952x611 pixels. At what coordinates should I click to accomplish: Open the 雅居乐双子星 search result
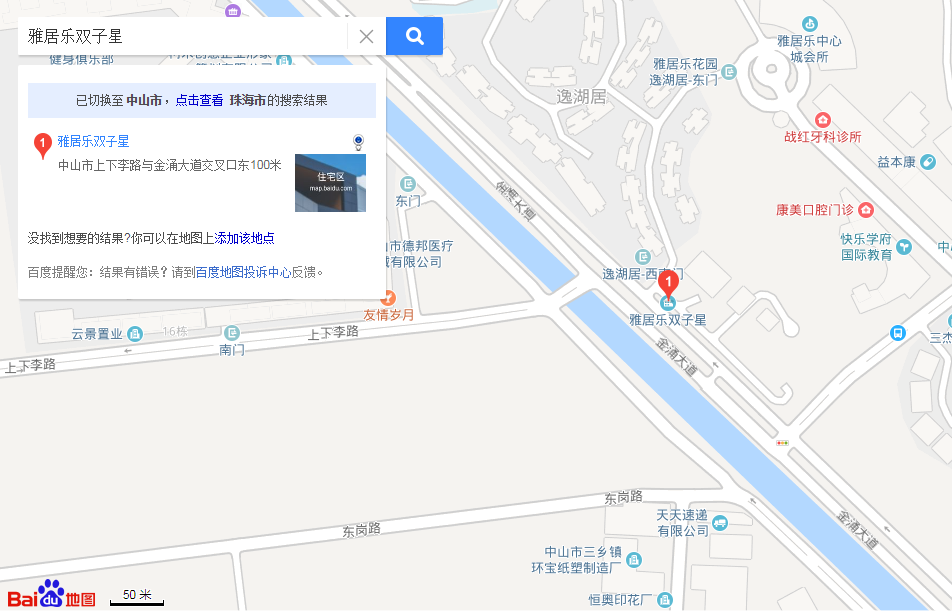point(93,142)
